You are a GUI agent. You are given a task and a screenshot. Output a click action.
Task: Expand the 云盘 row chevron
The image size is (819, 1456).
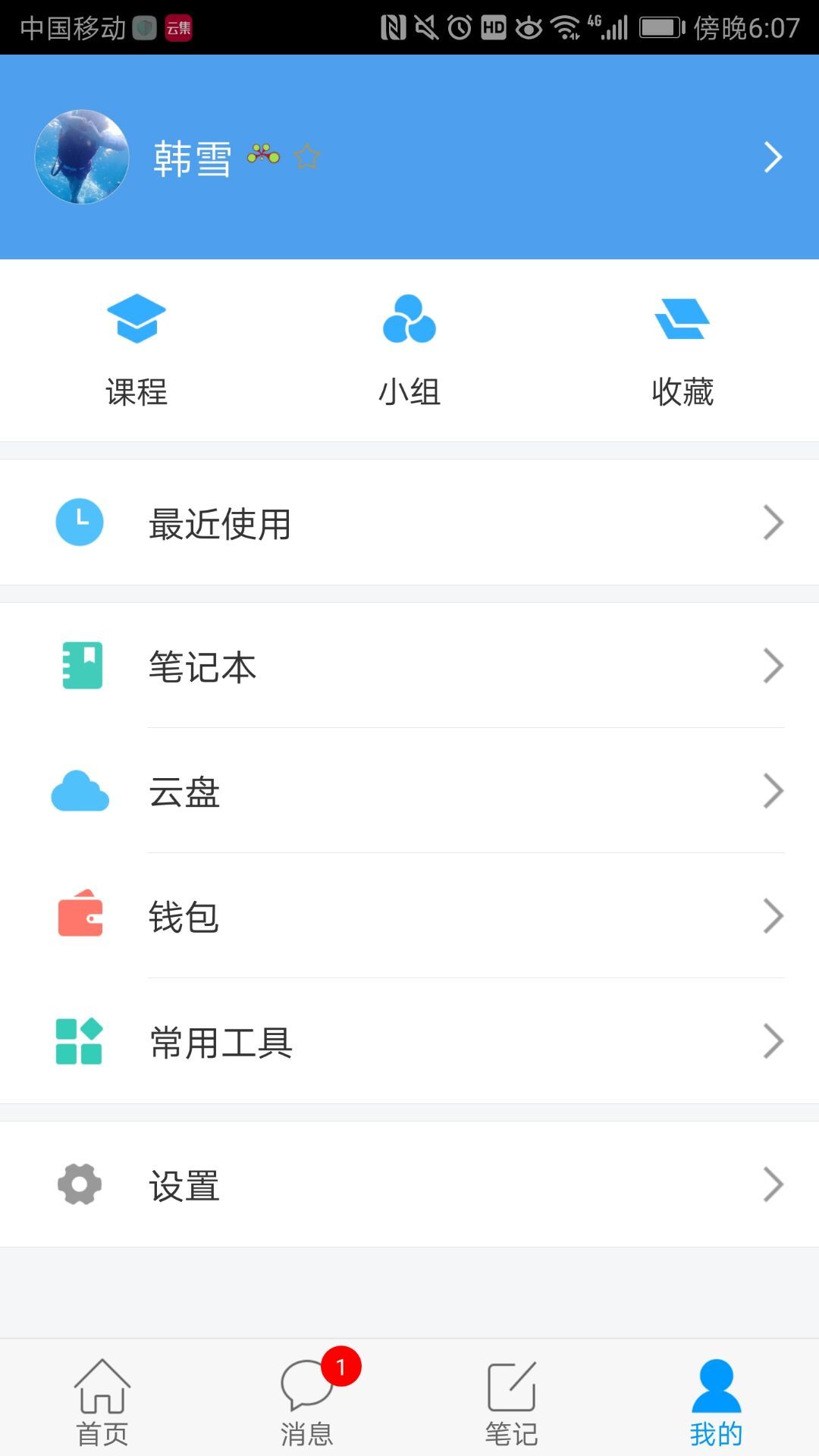[x=773, y=791]
